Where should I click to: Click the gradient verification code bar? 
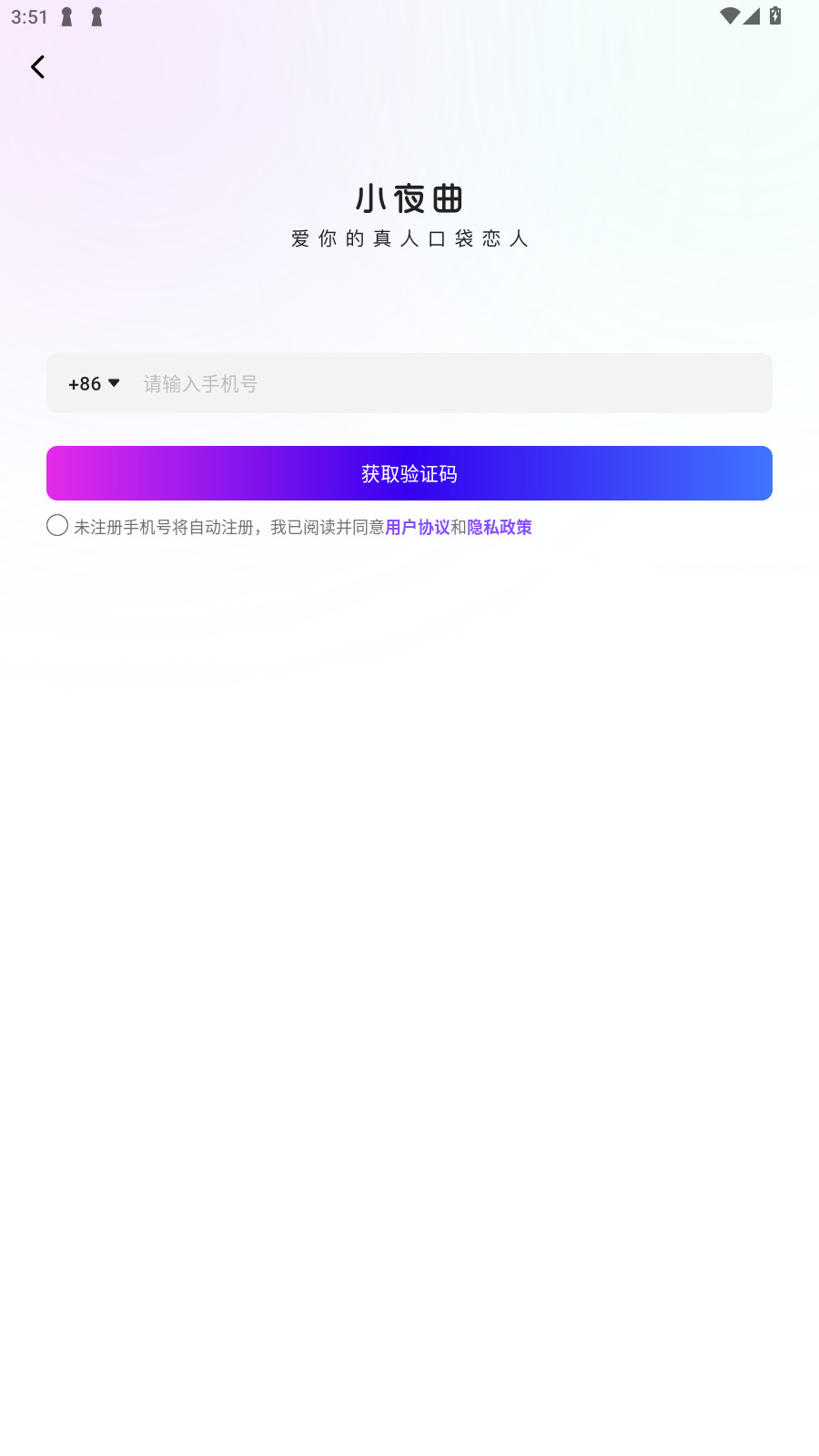pyautogui.click(x=409, y=473)
